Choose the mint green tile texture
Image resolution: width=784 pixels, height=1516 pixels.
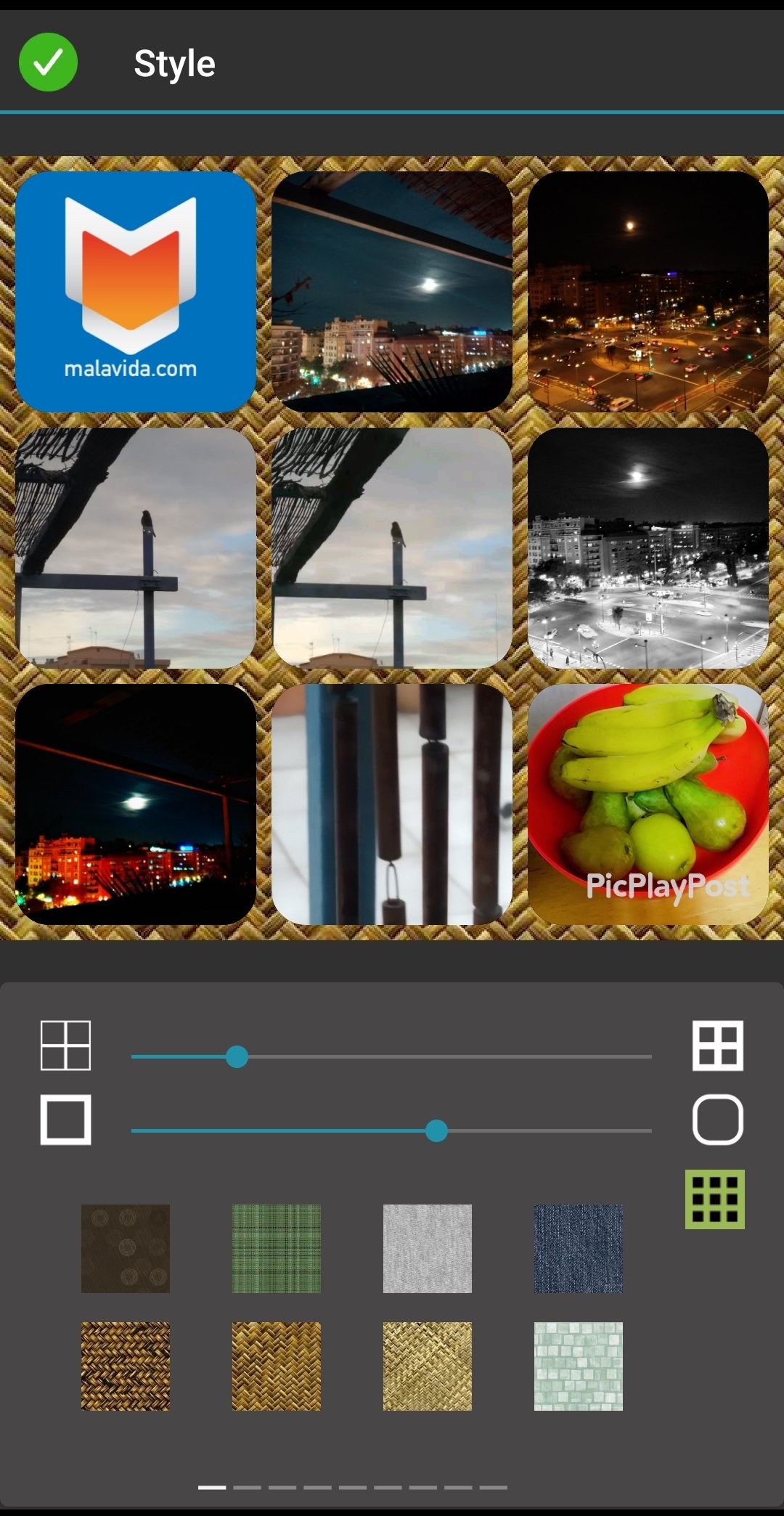tap(579, 1366)
